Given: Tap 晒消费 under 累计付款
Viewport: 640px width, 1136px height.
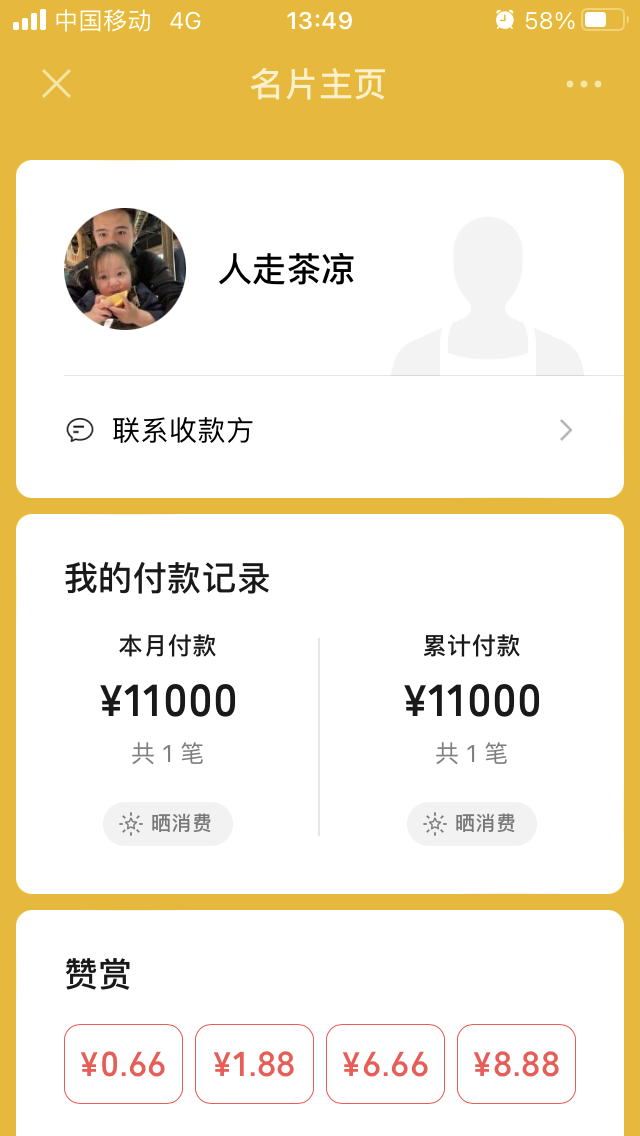Looking at the screenshot, I should coord(472,824).
